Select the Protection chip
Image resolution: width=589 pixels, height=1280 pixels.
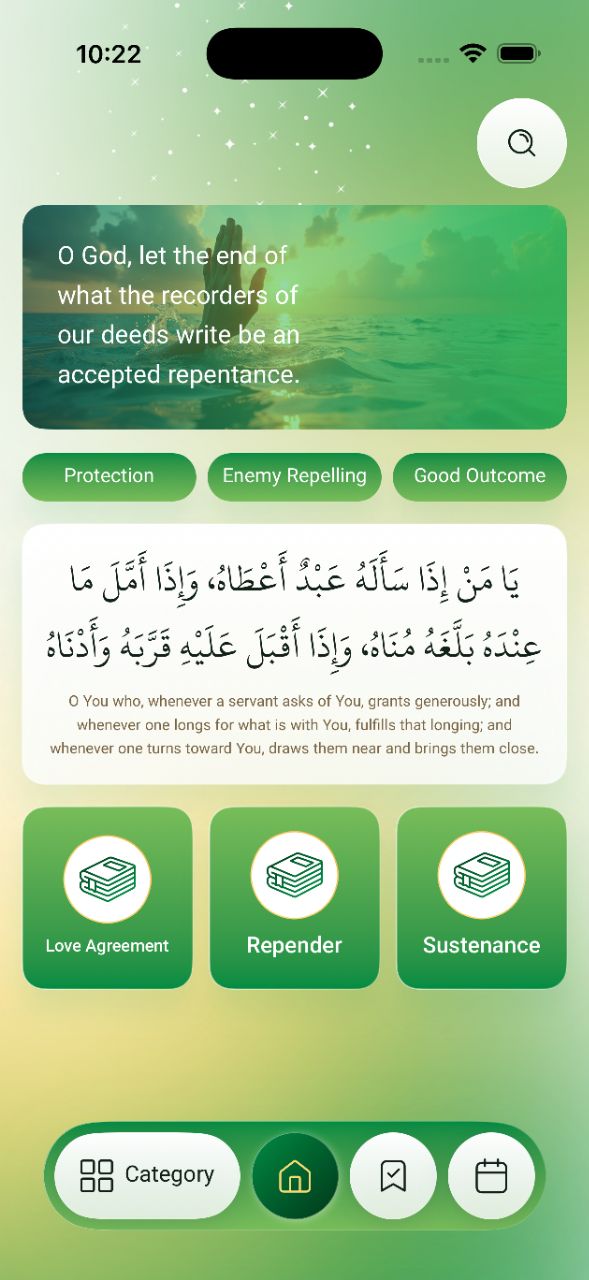point(109,476)
